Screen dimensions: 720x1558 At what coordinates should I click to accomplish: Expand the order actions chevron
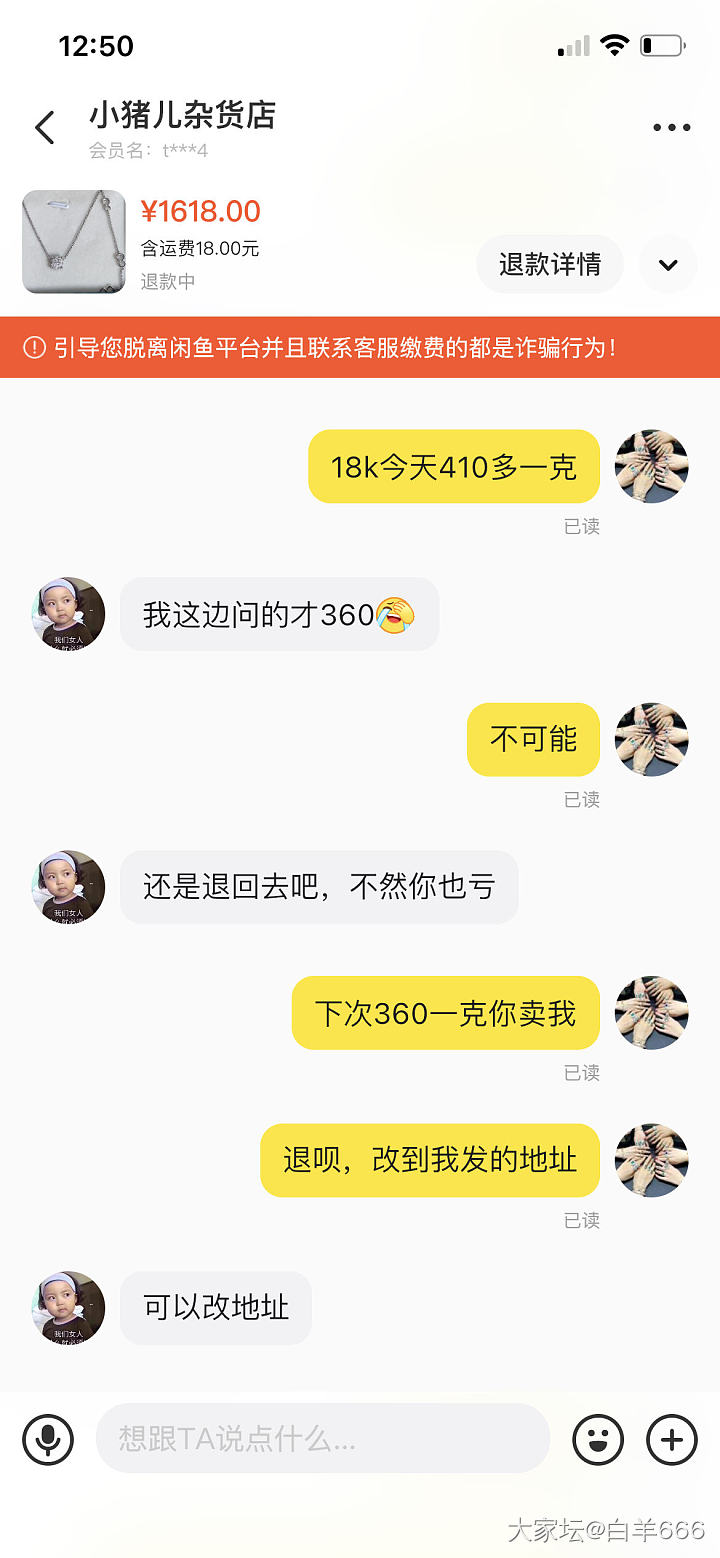668,265
